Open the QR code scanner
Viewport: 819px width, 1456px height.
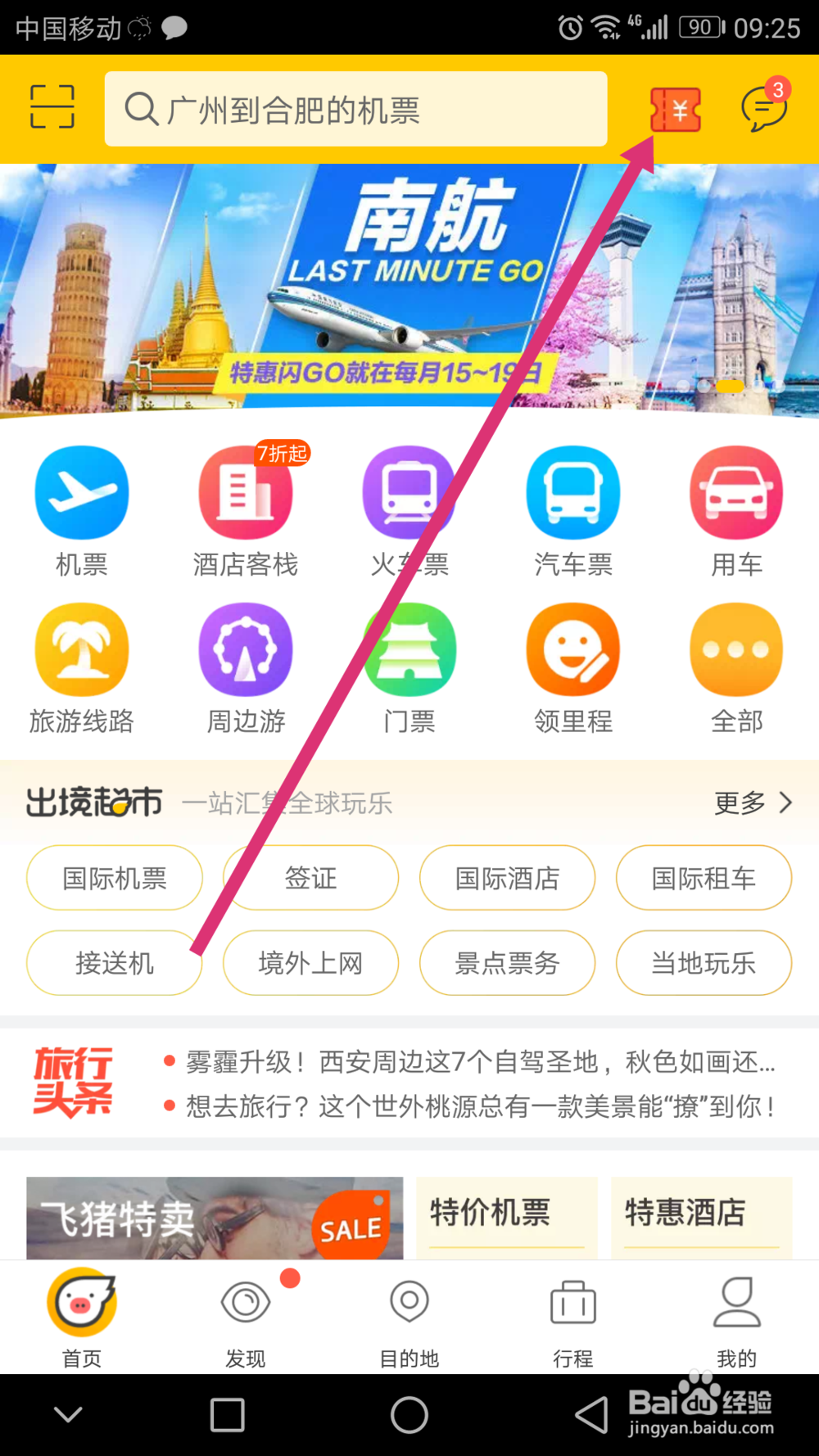point(51,109)
